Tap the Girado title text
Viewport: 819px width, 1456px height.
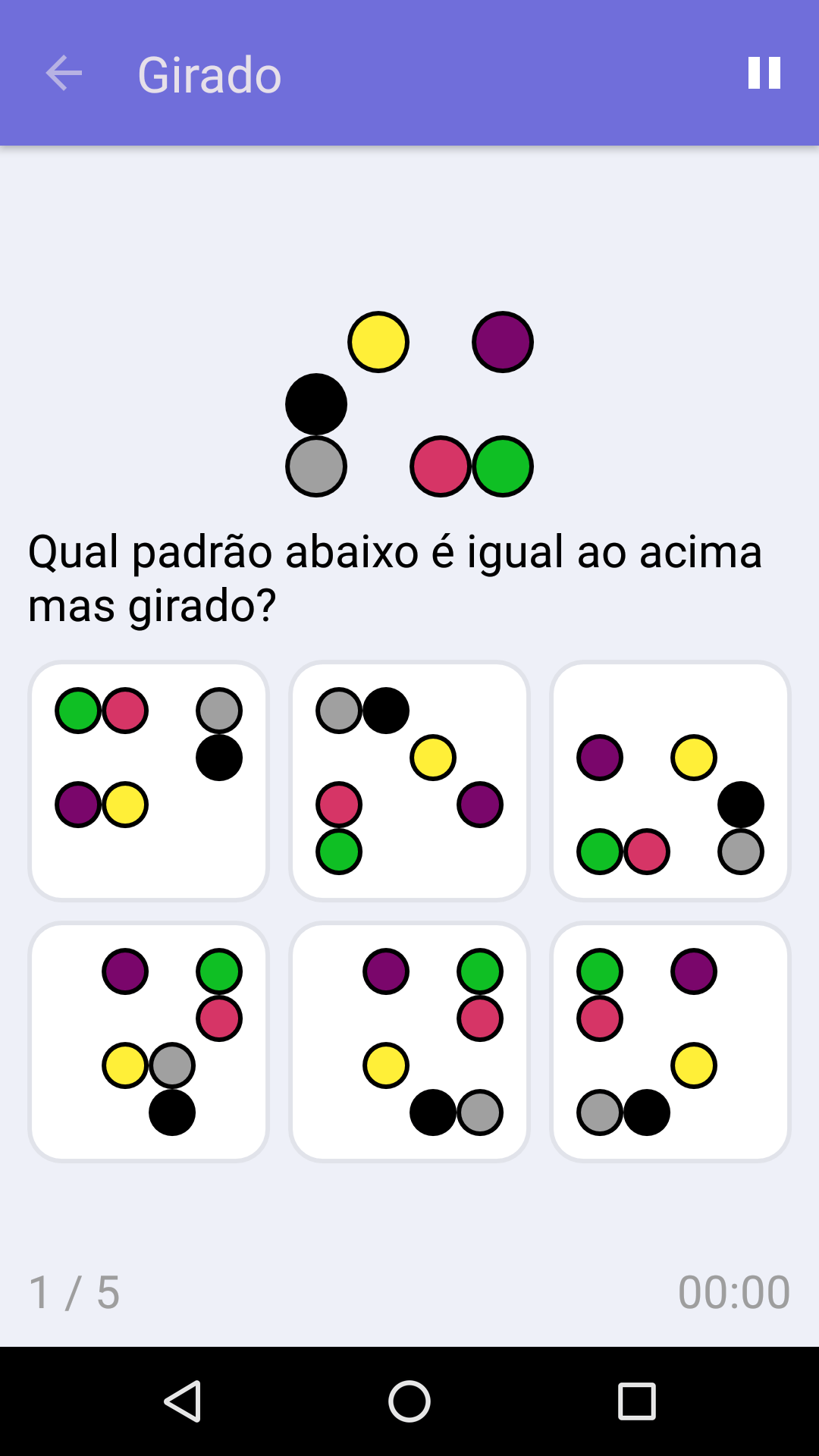[210, 74]
